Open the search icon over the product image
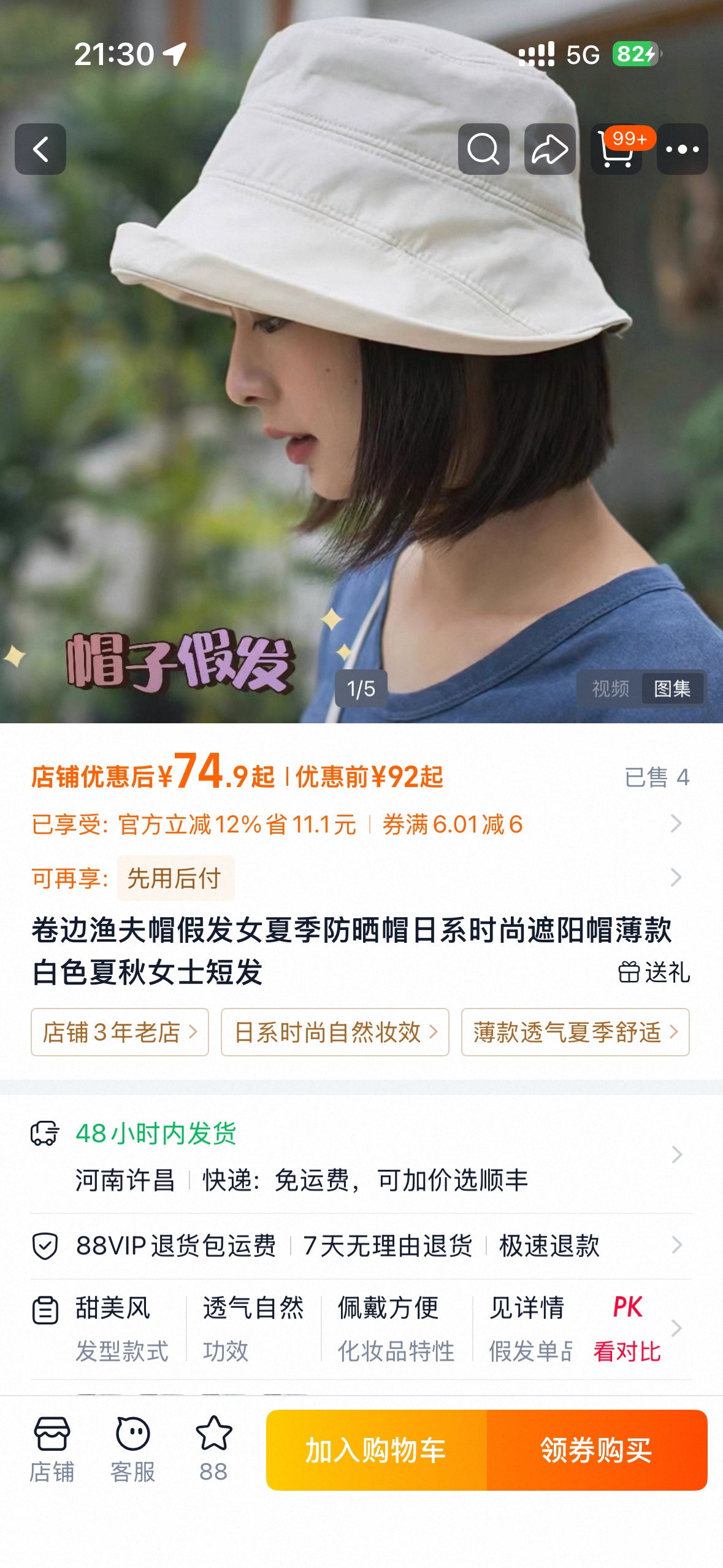723x1568 pixels. pos(484,149)
